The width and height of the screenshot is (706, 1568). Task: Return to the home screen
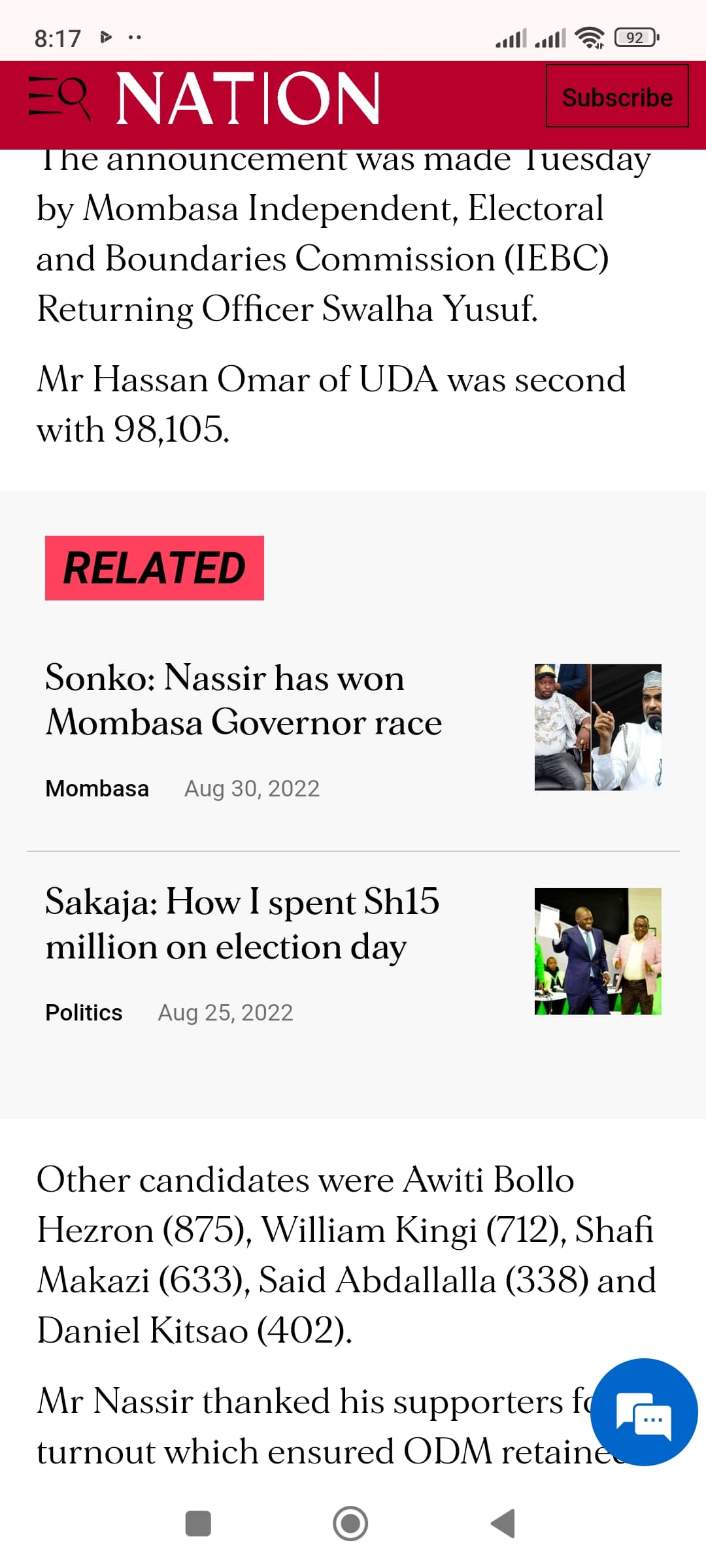(350, 1524)
